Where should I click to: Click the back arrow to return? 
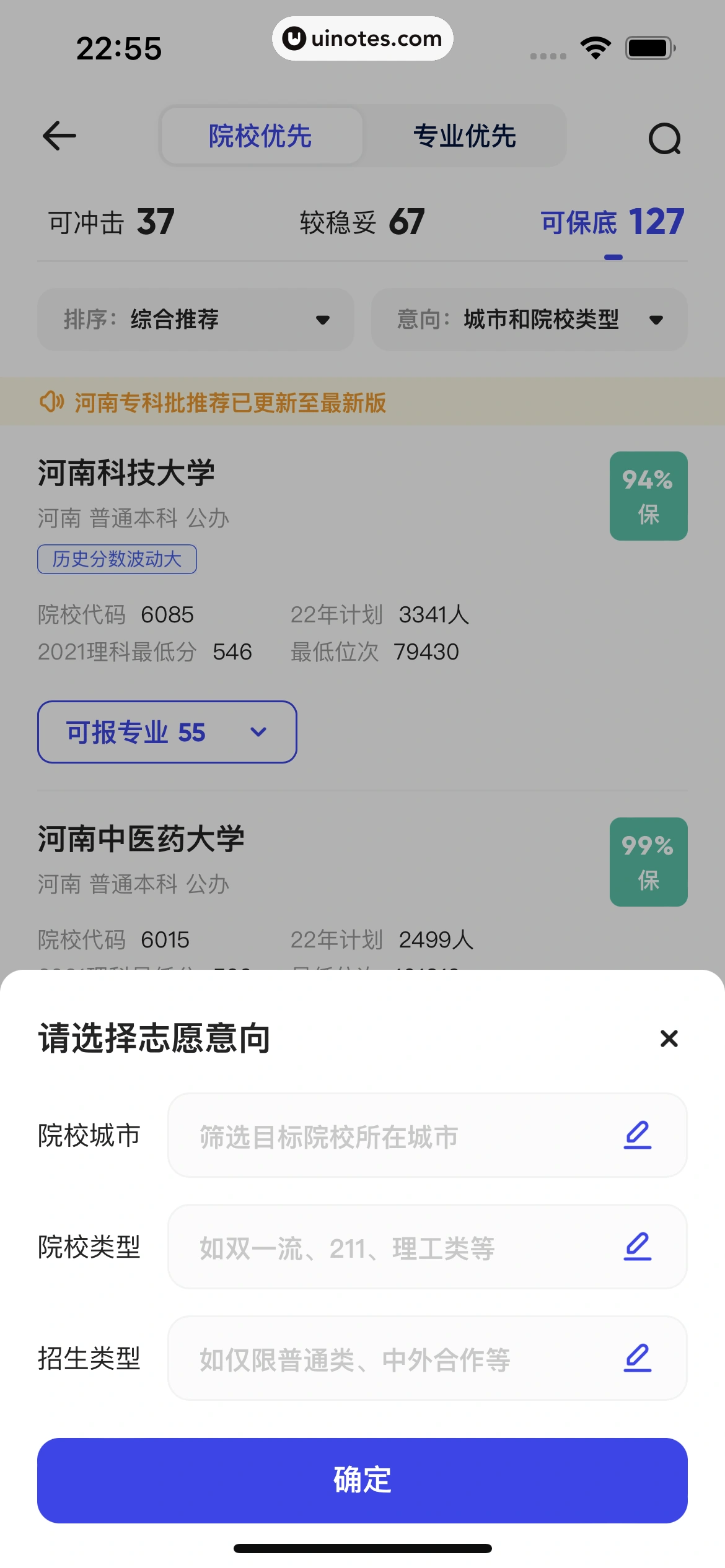[x=58, y=136]
